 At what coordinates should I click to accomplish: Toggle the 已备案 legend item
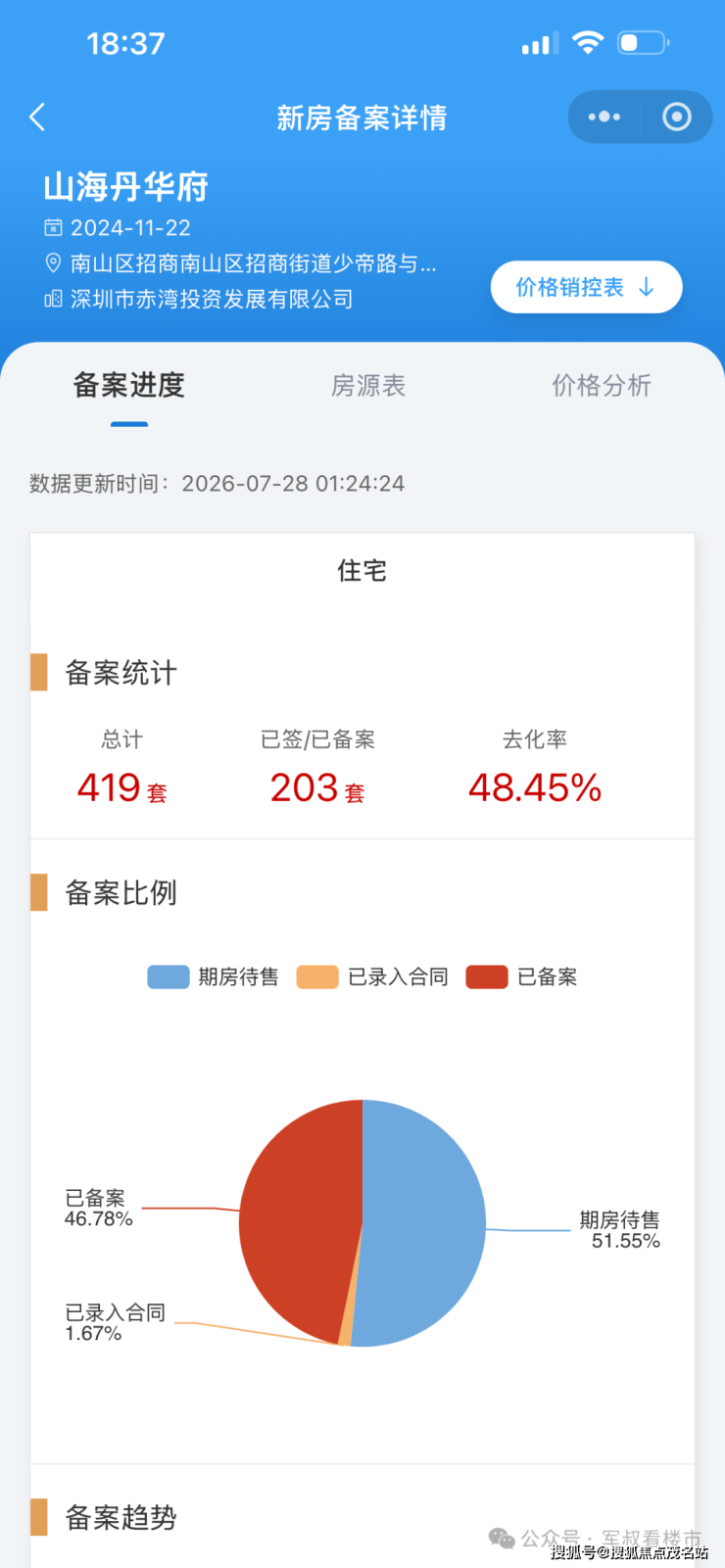521,977
